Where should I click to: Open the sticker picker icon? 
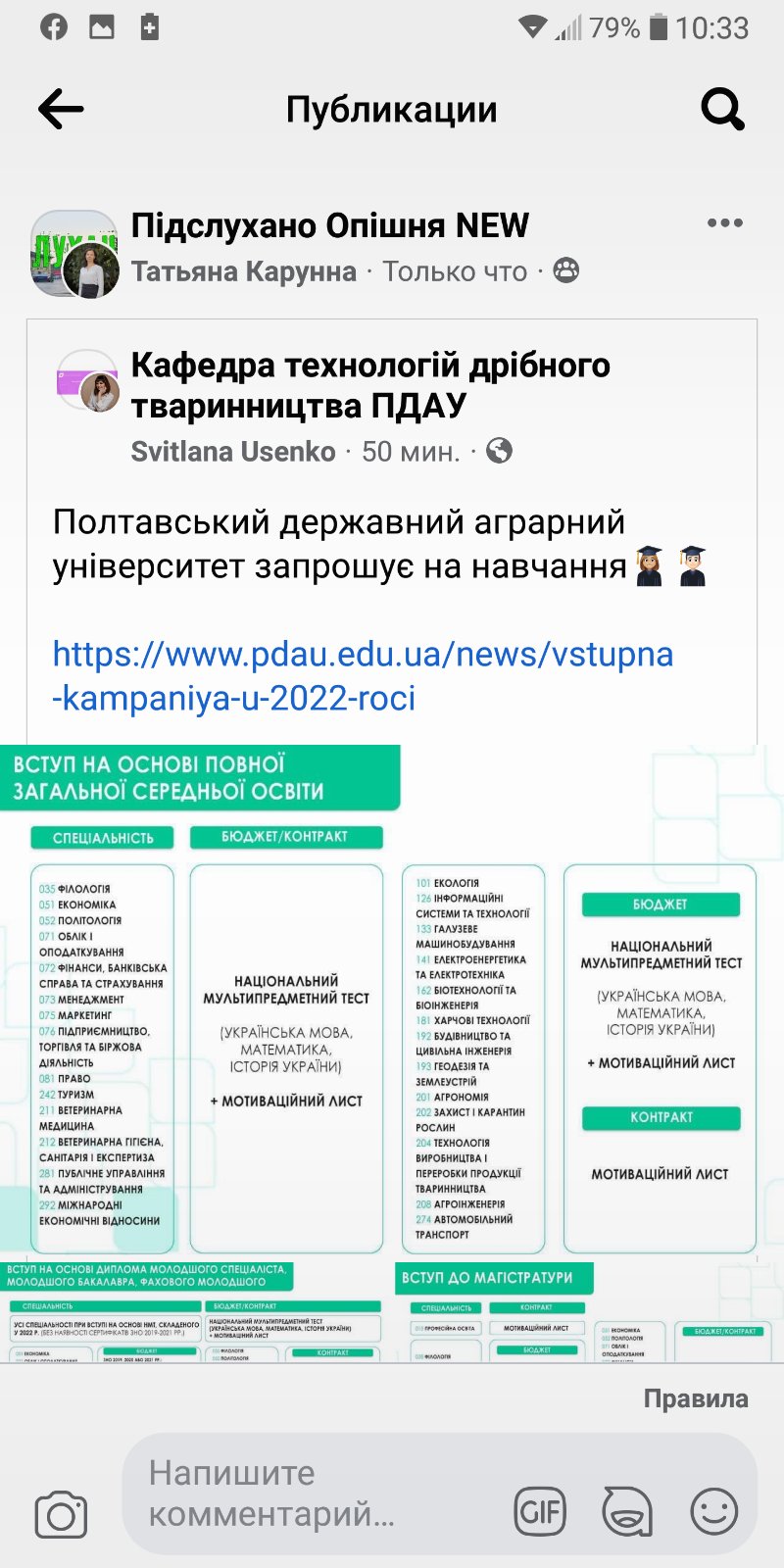(x=627, y=1511)
